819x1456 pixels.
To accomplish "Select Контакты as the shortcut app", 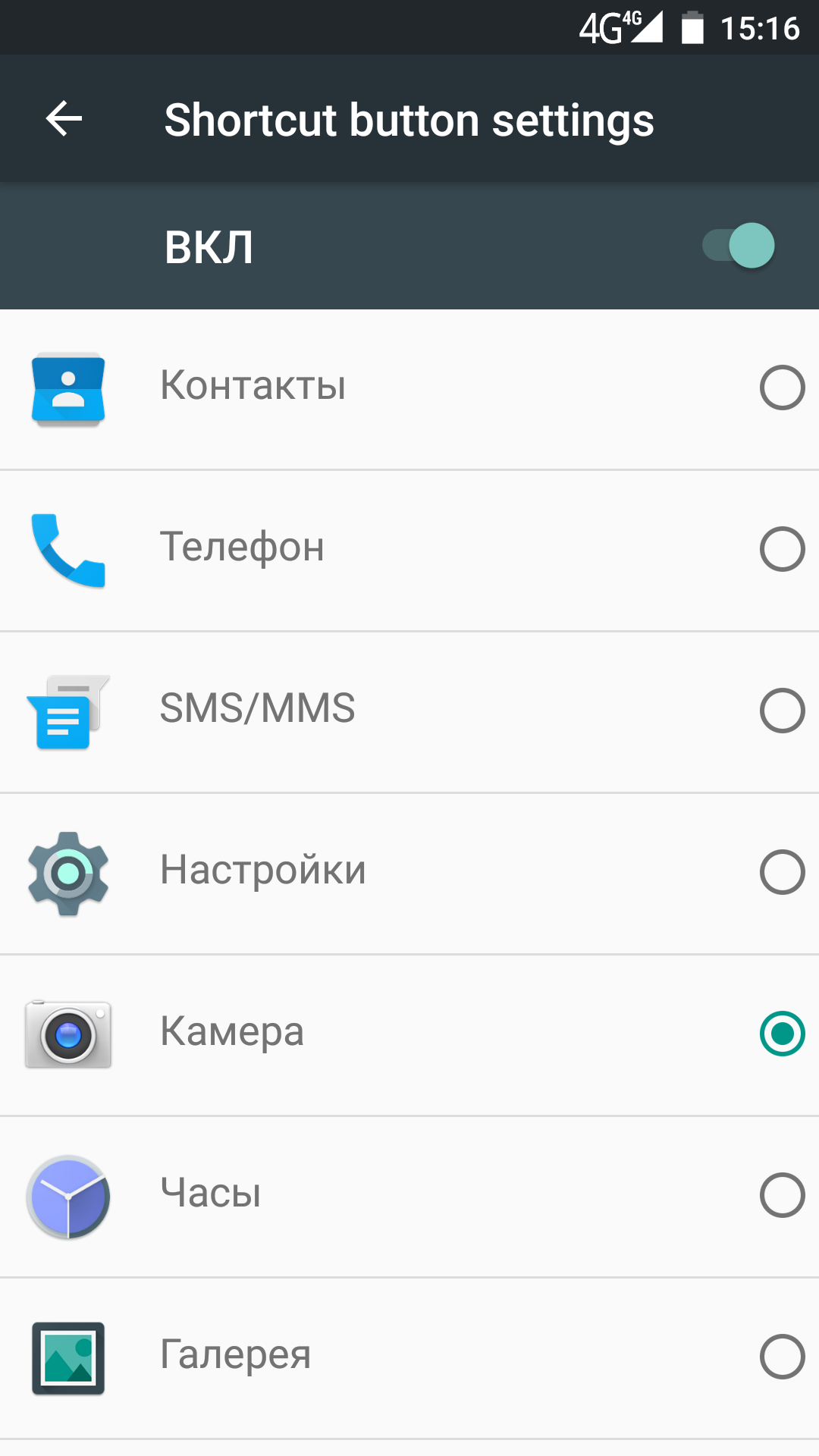I will pos(409,389).
